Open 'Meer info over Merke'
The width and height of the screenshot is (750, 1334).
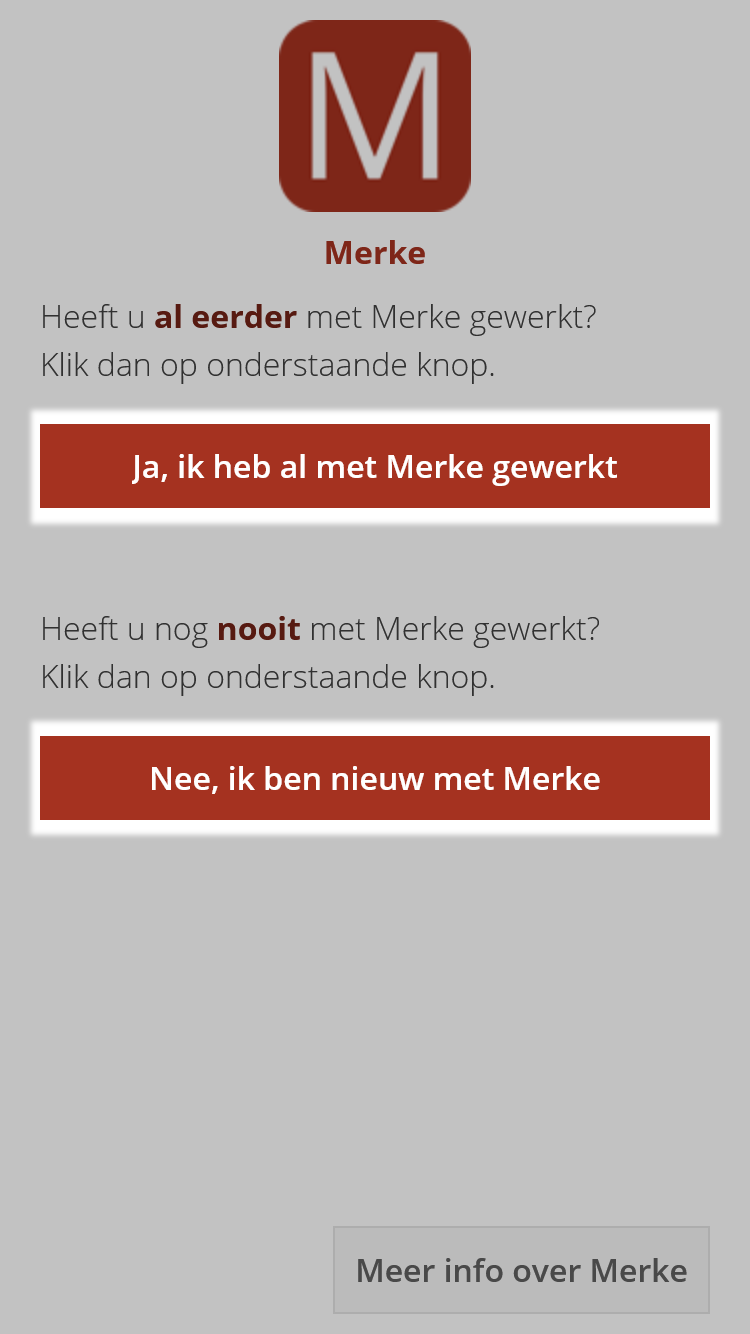521,1270
